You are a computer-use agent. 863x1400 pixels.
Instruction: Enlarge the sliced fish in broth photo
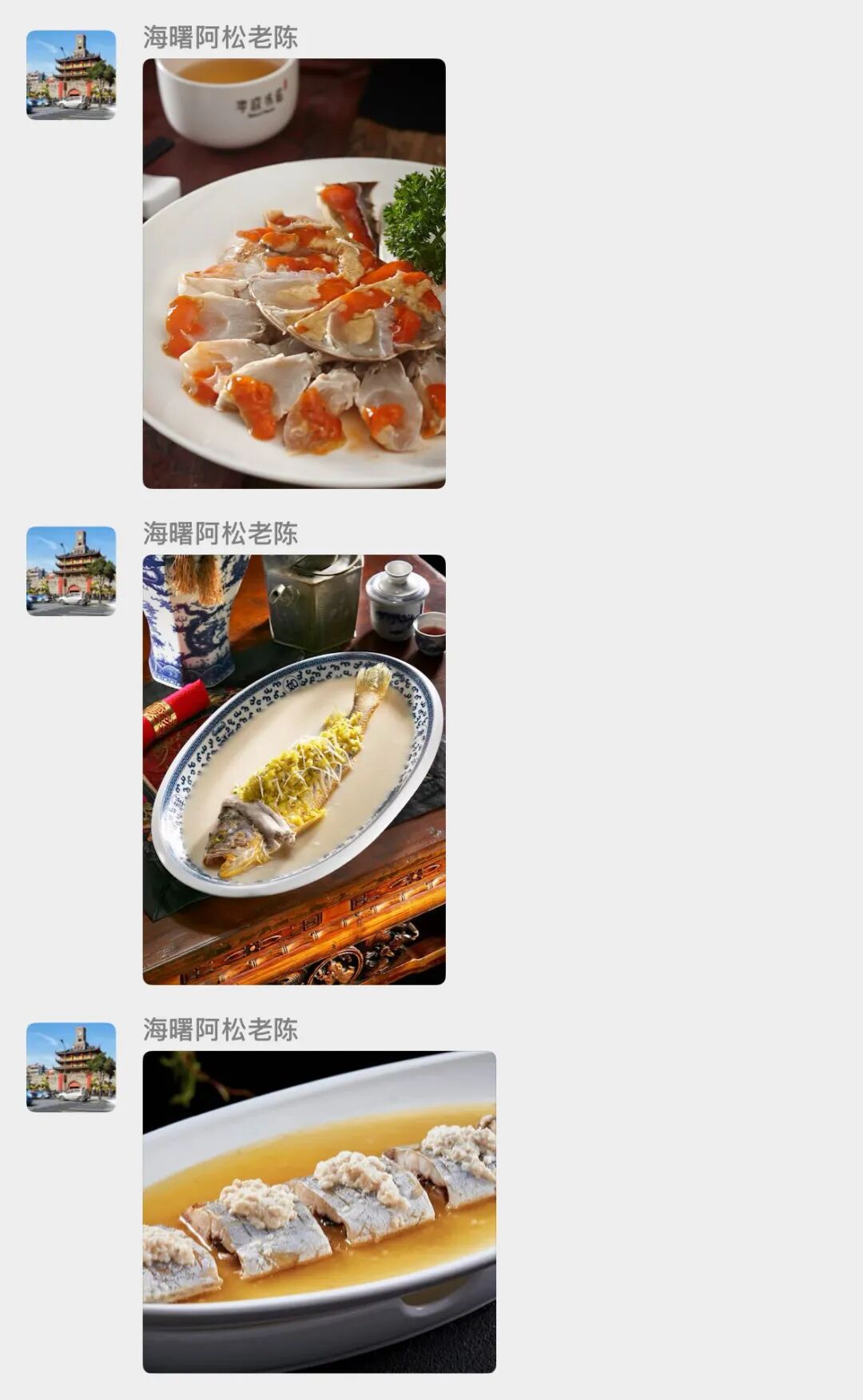319,1211
